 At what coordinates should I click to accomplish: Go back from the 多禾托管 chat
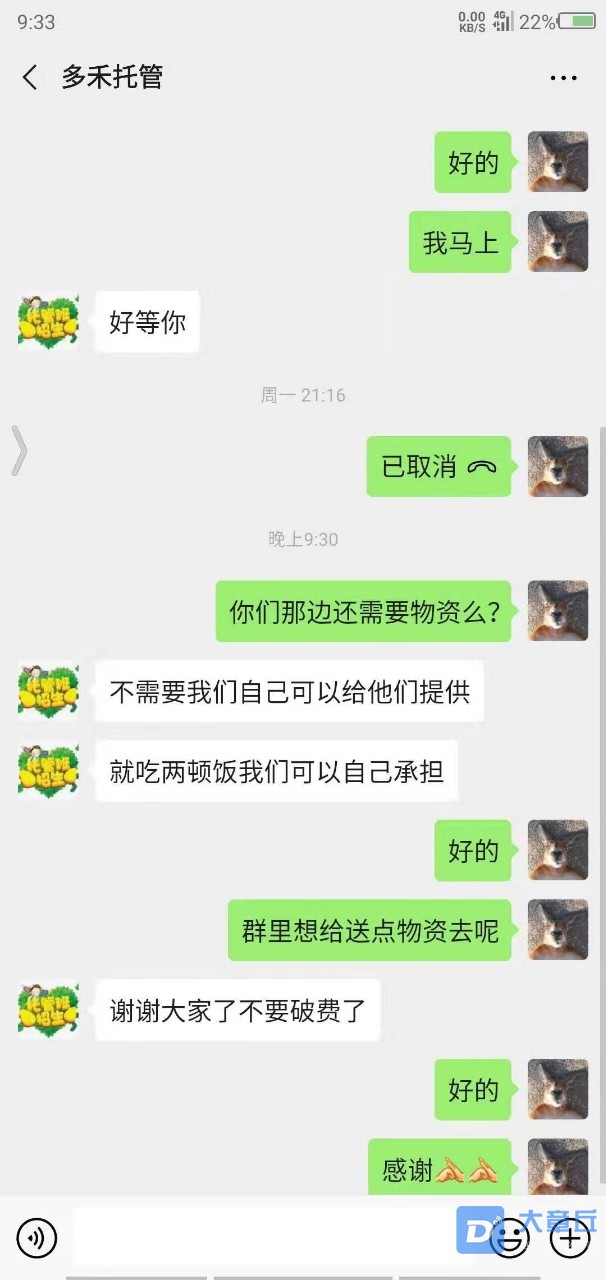click(30, 78)
